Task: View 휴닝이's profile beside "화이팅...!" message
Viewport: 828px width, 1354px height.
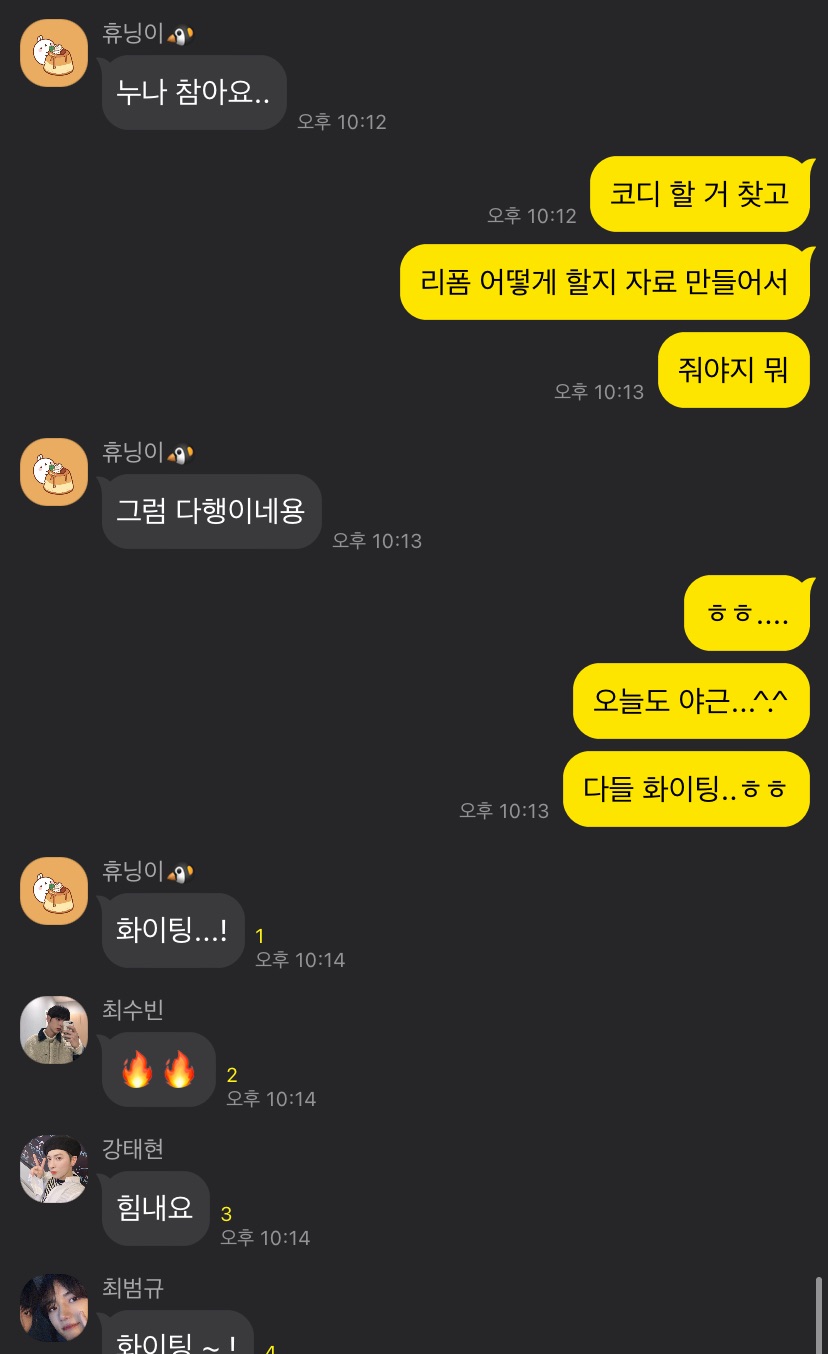Action: pyautogui.click(x=54, y=891)
